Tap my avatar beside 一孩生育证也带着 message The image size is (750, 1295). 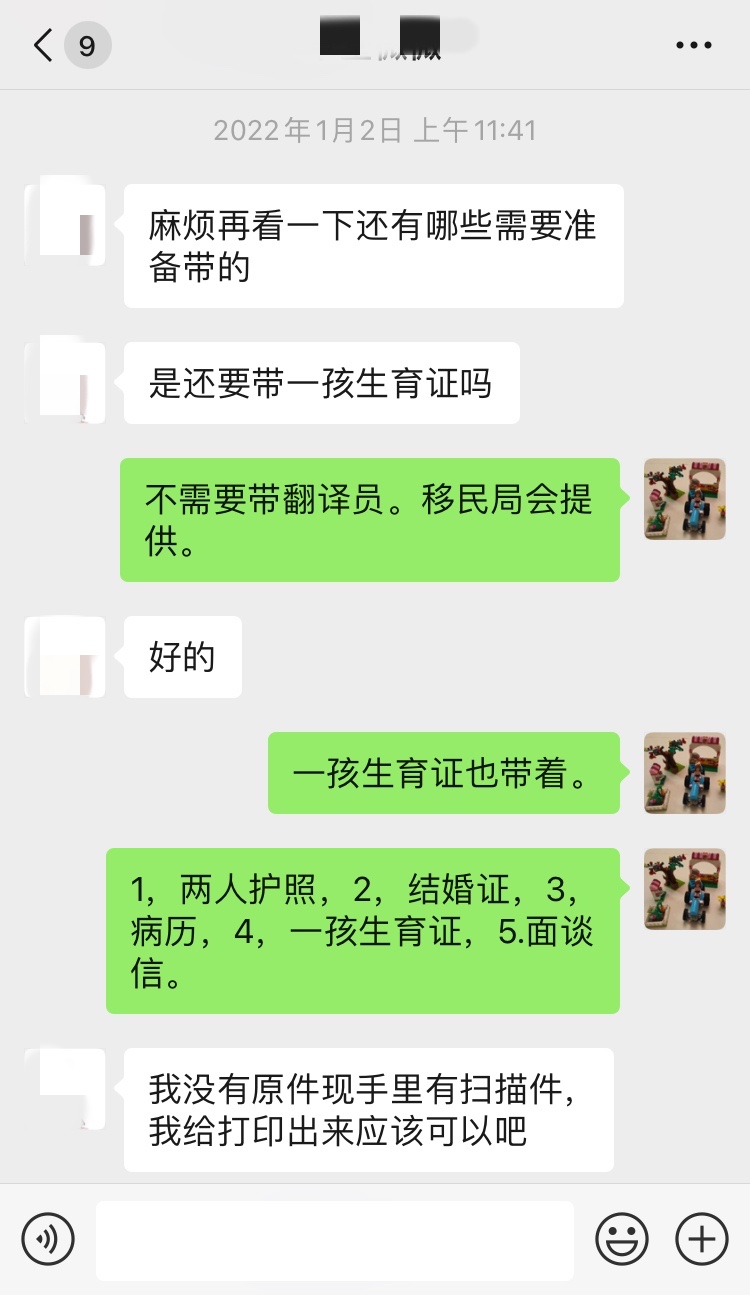tap(685, 773)
